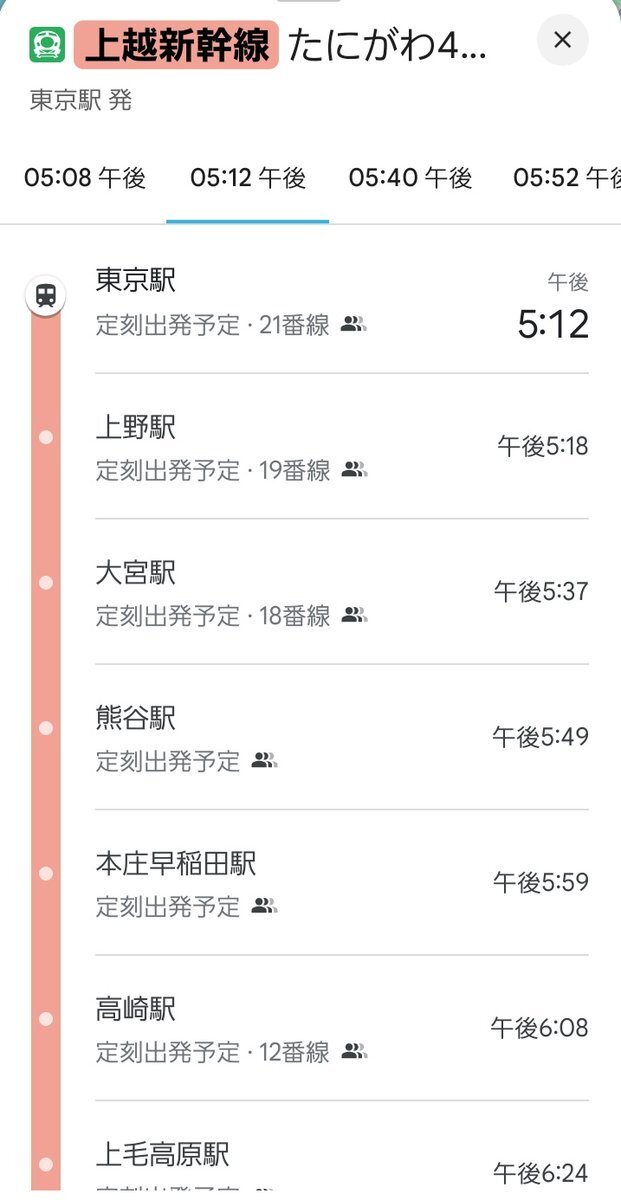Select the 05:12 午後 departure tab

248,178
